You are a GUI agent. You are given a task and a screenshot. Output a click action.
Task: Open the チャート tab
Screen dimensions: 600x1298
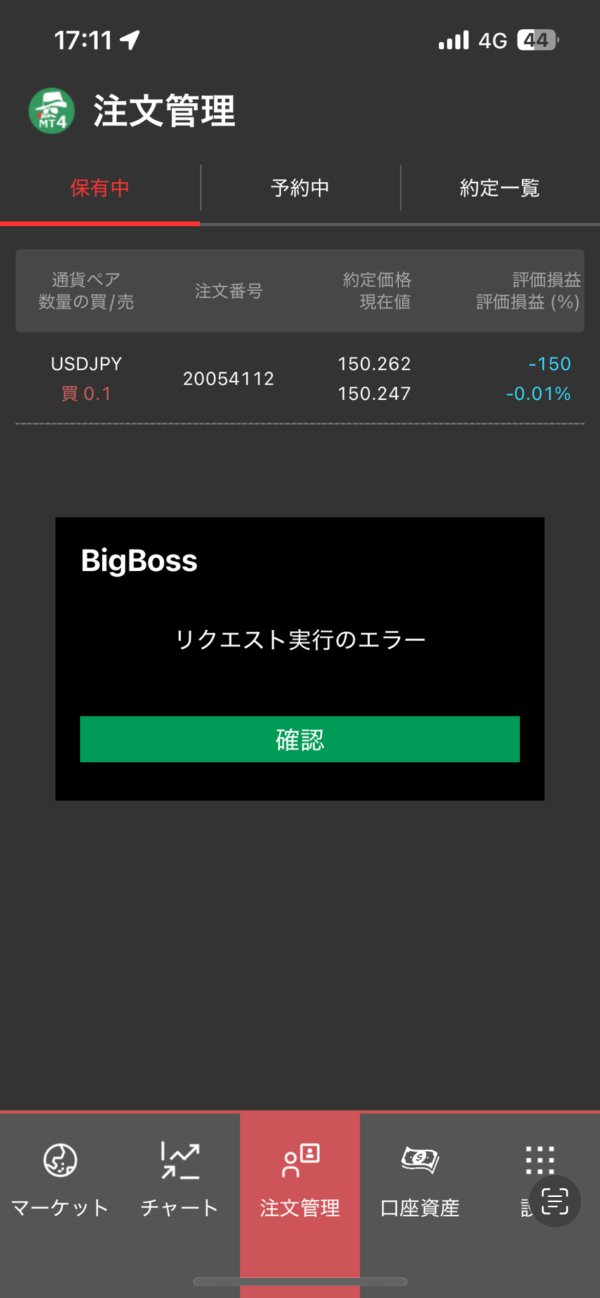(x=180, y=1180)
